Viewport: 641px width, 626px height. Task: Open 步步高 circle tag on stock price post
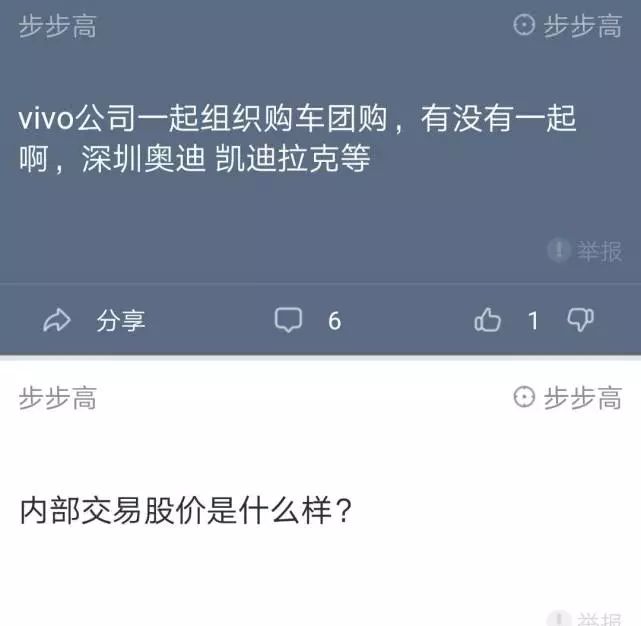(x=567, y=398)
